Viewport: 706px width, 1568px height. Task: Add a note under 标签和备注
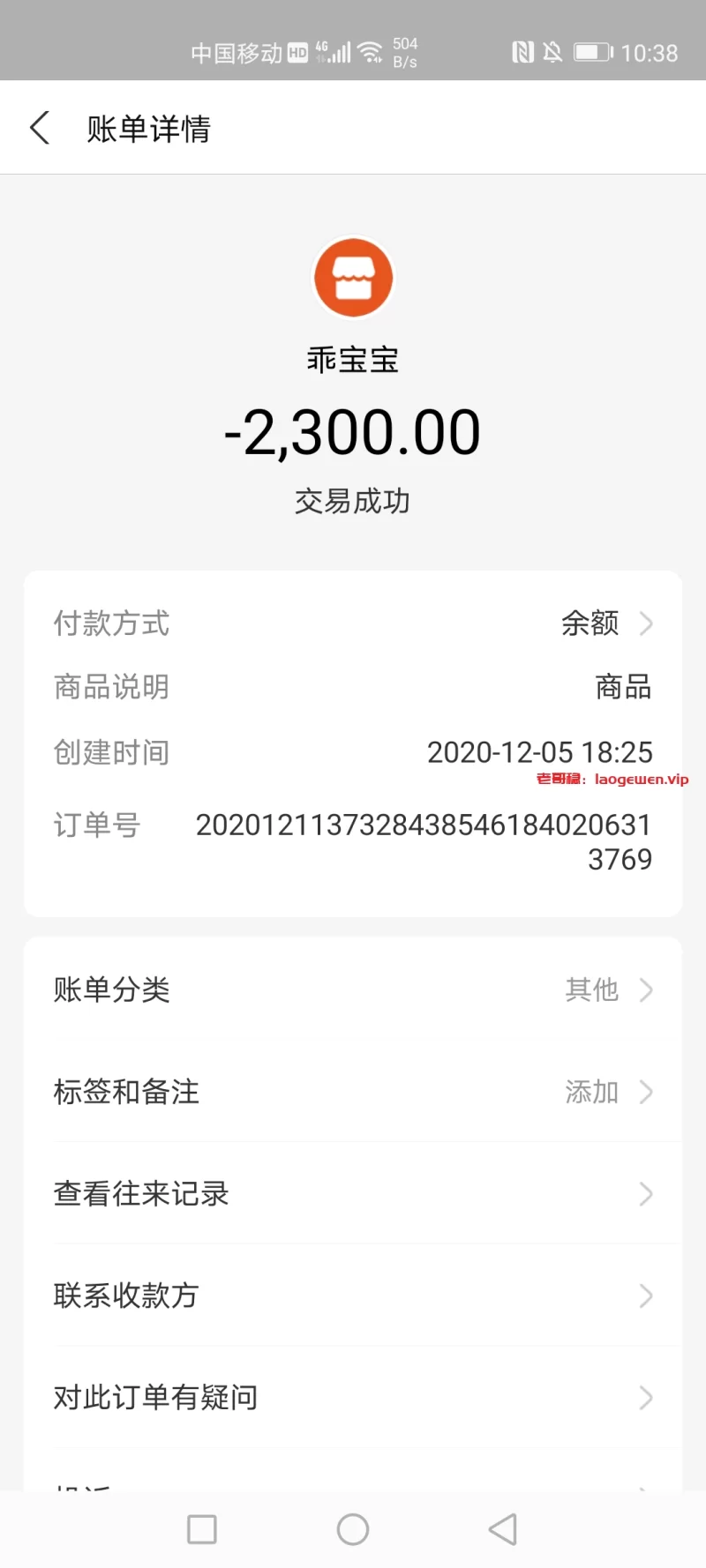353,1092
